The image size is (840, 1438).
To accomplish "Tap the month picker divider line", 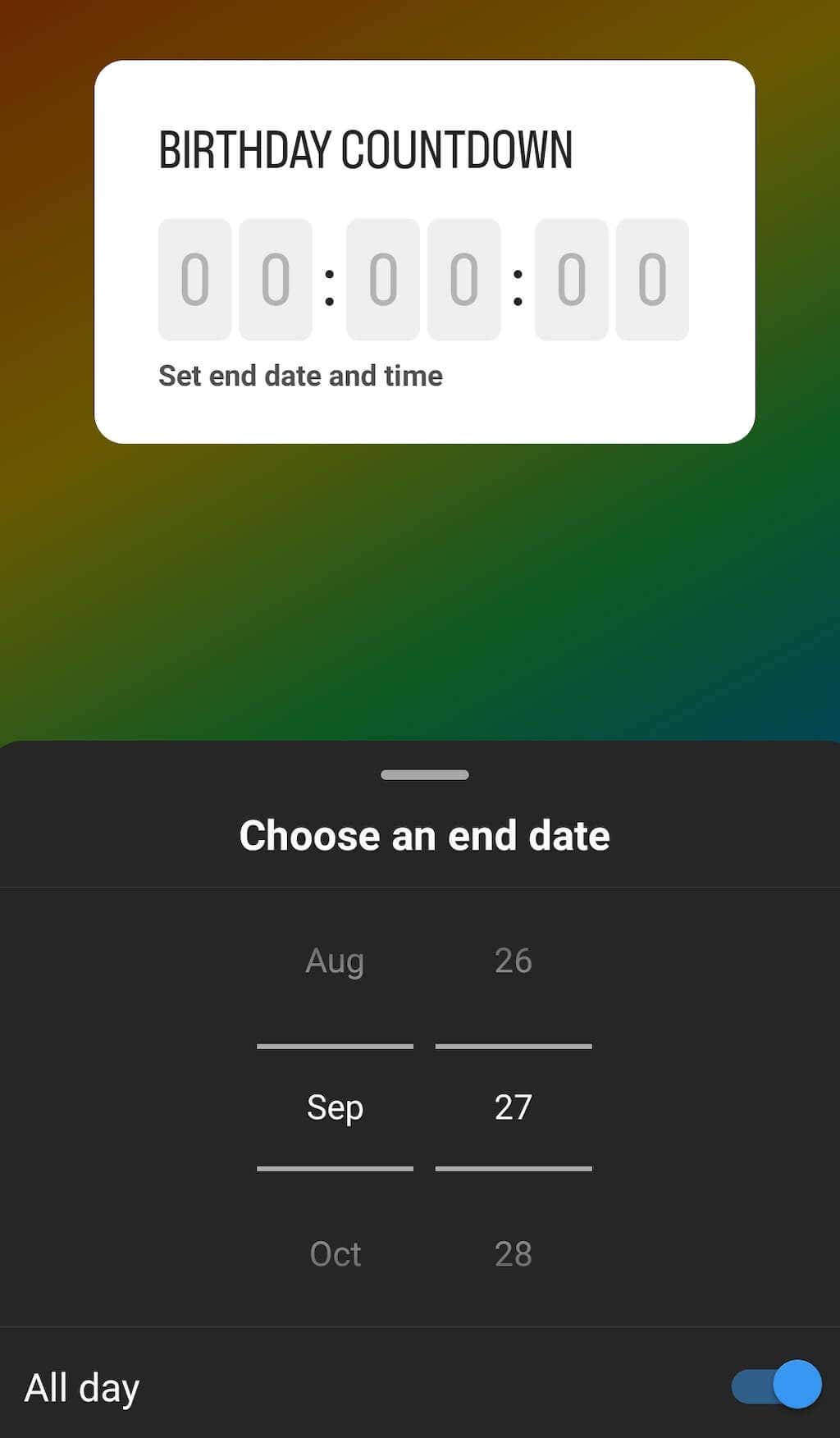I will click(x=335, y=1046).
